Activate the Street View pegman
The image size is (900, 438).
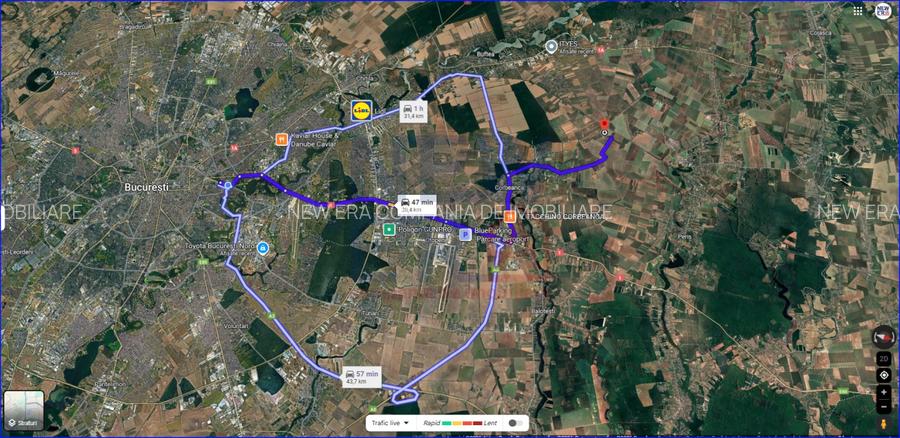[883, 425]
